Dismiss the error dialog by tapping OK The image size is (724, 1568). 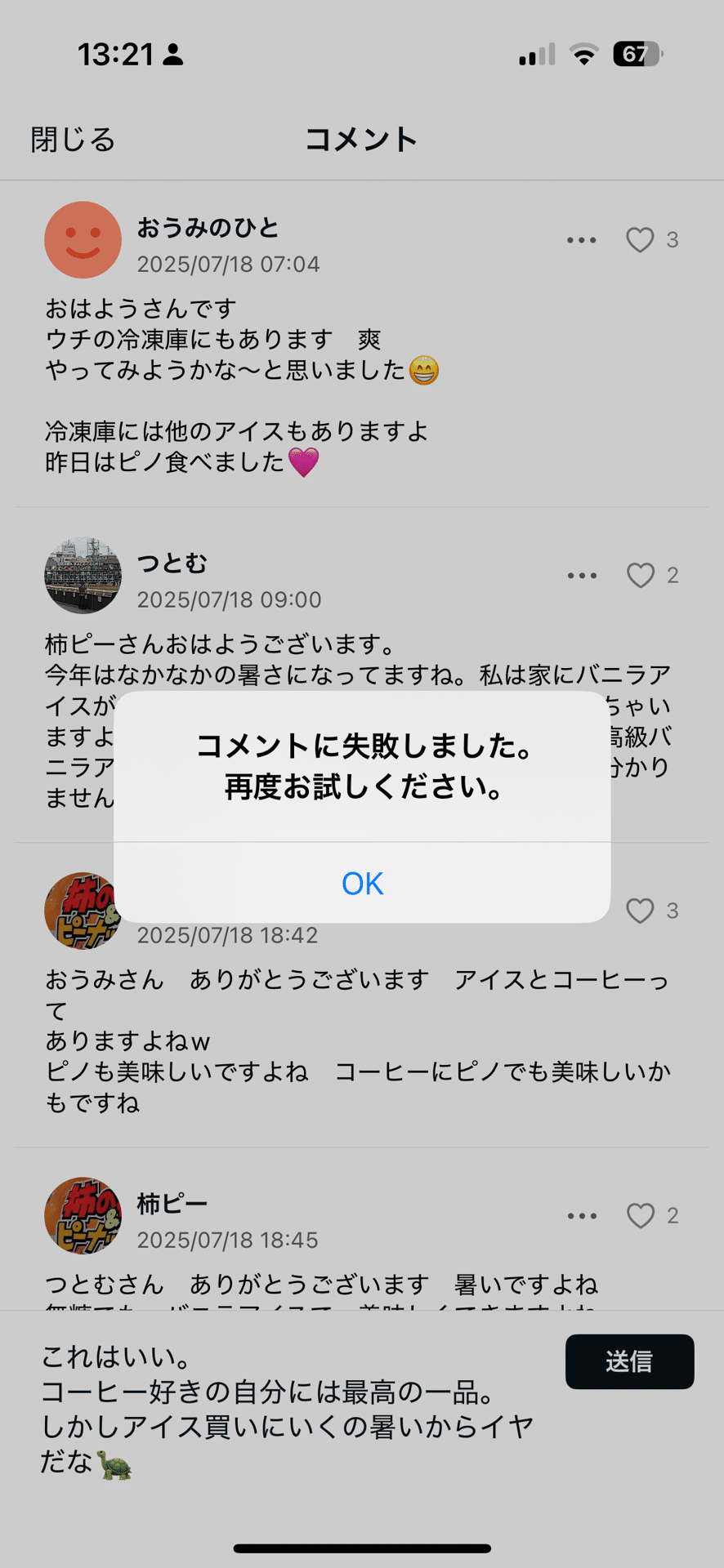[x=362, y=883]
